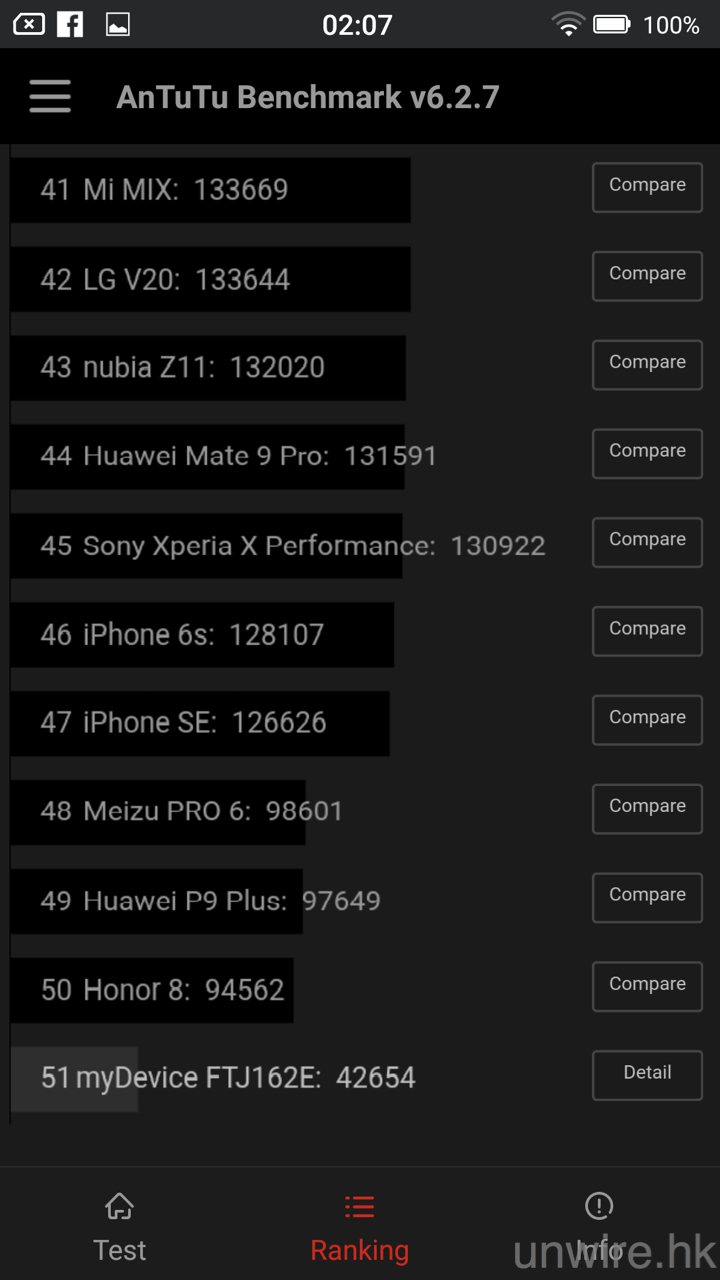Image resolution: width=720 pixels, height=1280 pixels.
Task: Compare with Honor 8
Action: (647, 985)
